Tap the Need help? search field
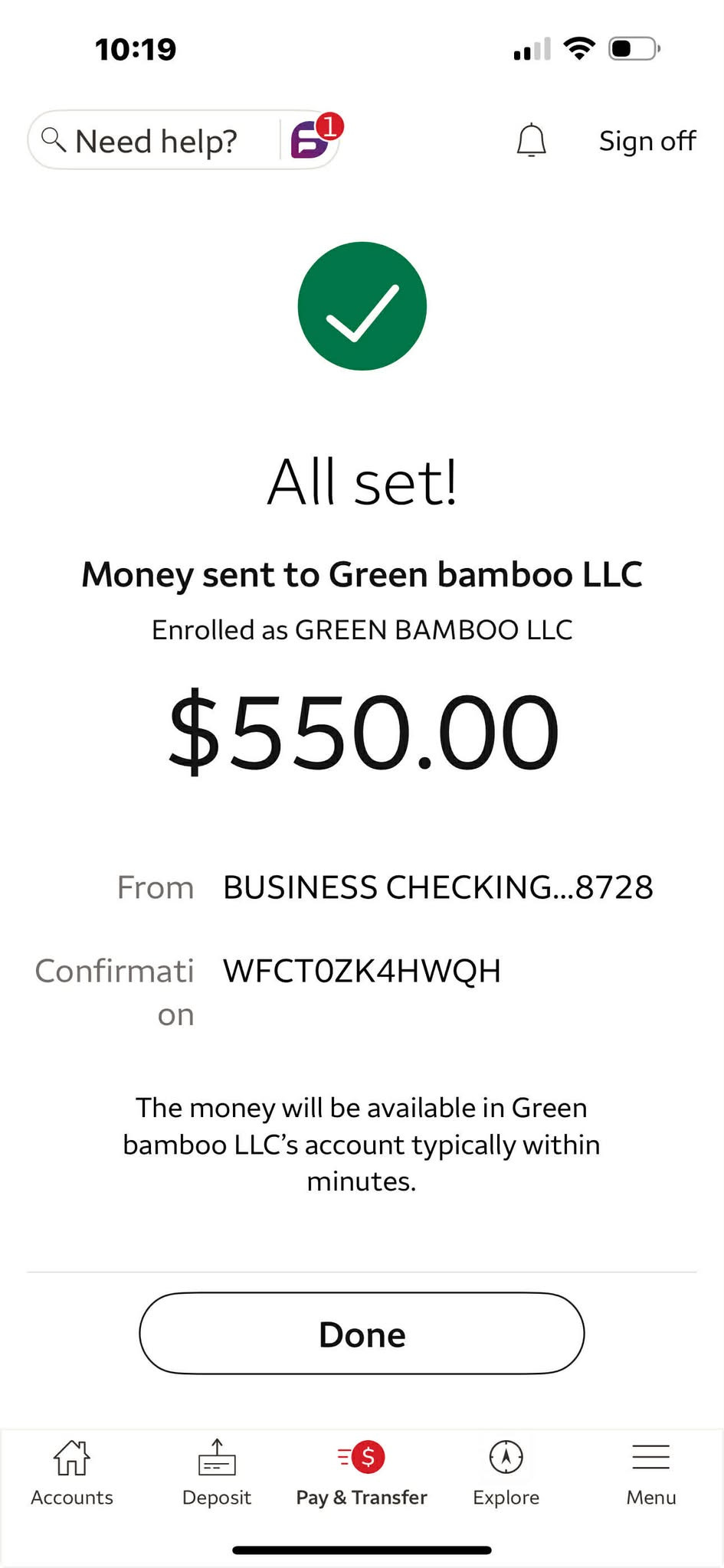Image resolution: width=724 pixels, height=1568 pixels. pyautogui.click(x=153, y=141)
